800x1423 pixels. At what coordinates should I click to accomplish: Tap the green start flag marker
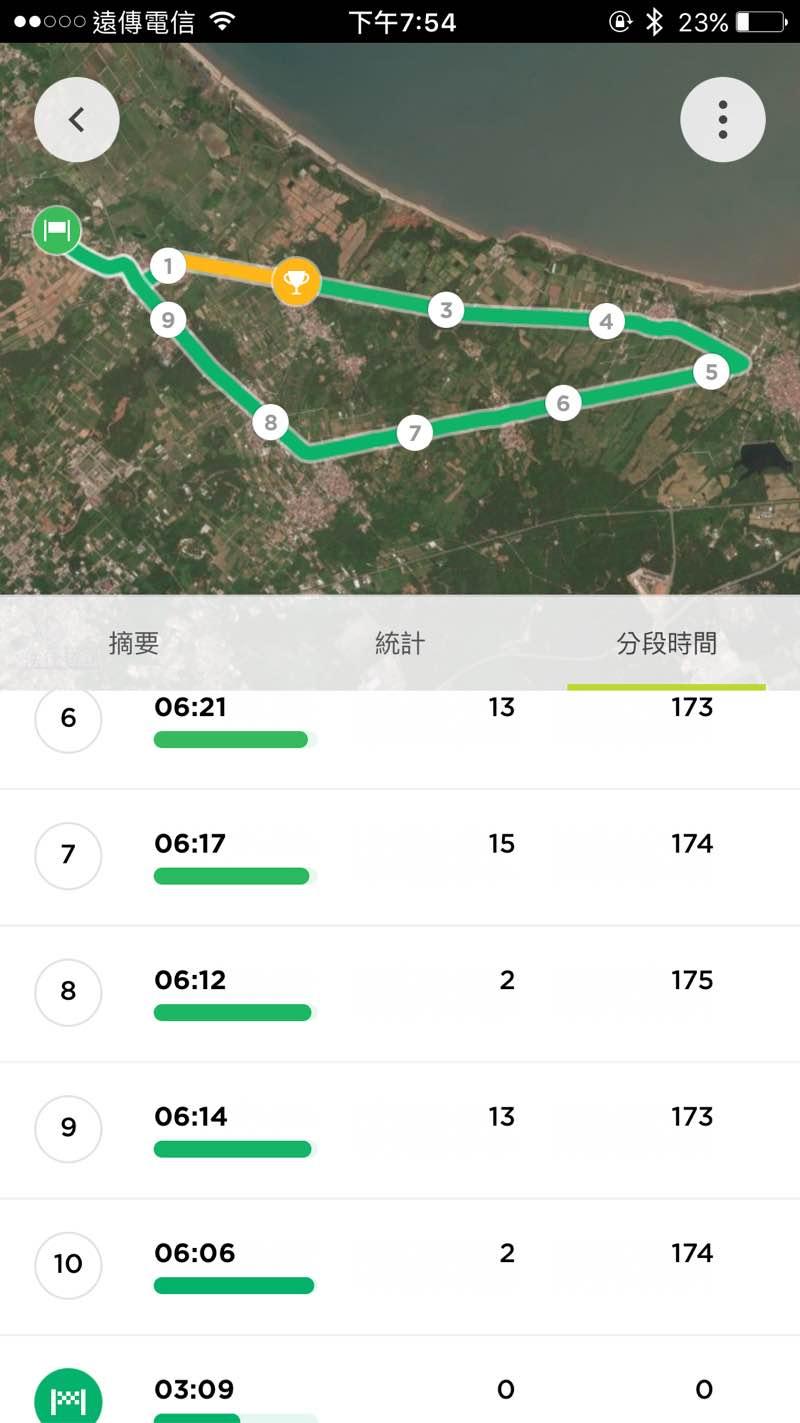(57, 231)
